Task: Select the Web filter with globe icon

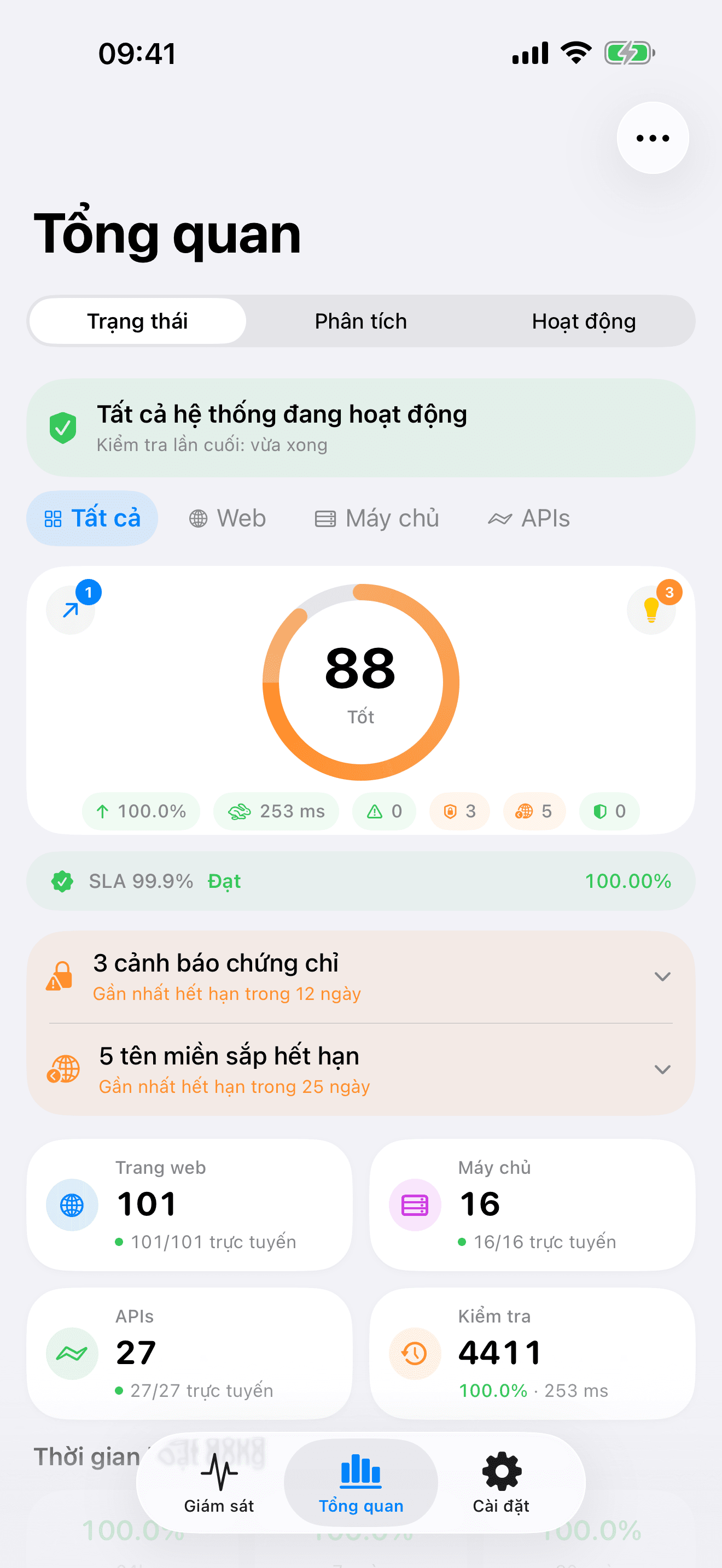Action: [227, 518]
